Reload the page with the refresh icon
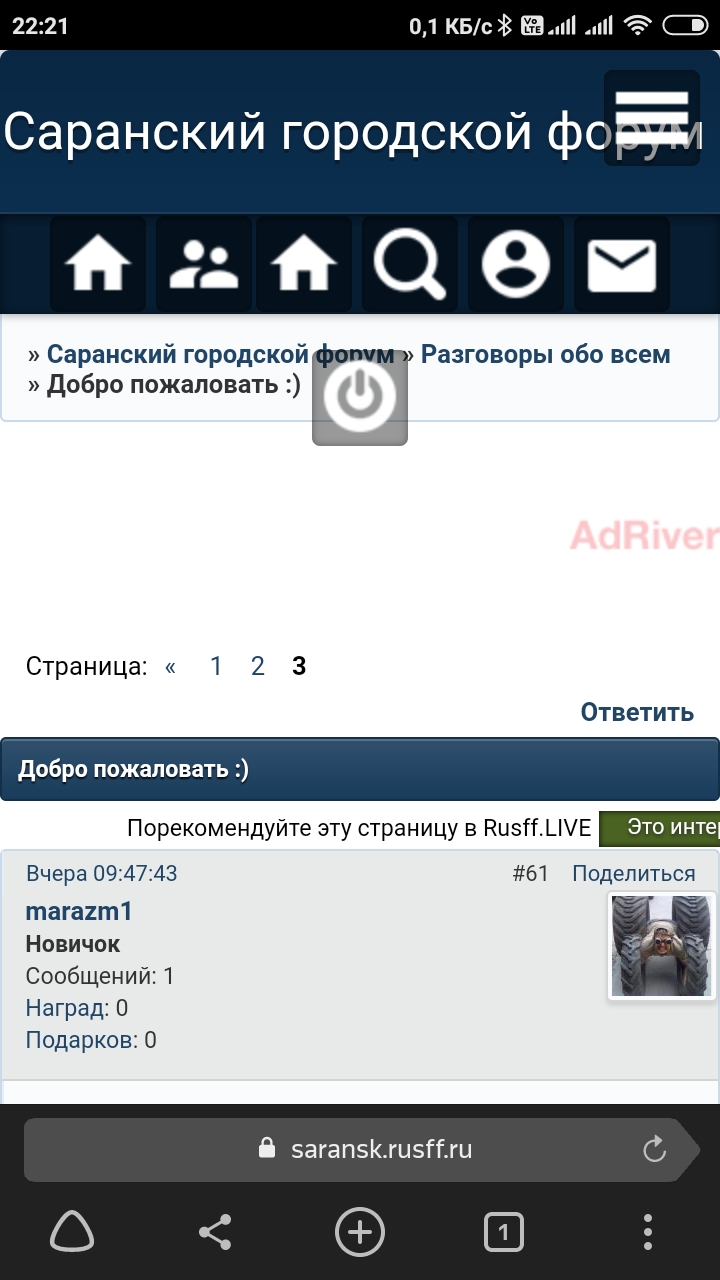 [x=654, y=1150]
